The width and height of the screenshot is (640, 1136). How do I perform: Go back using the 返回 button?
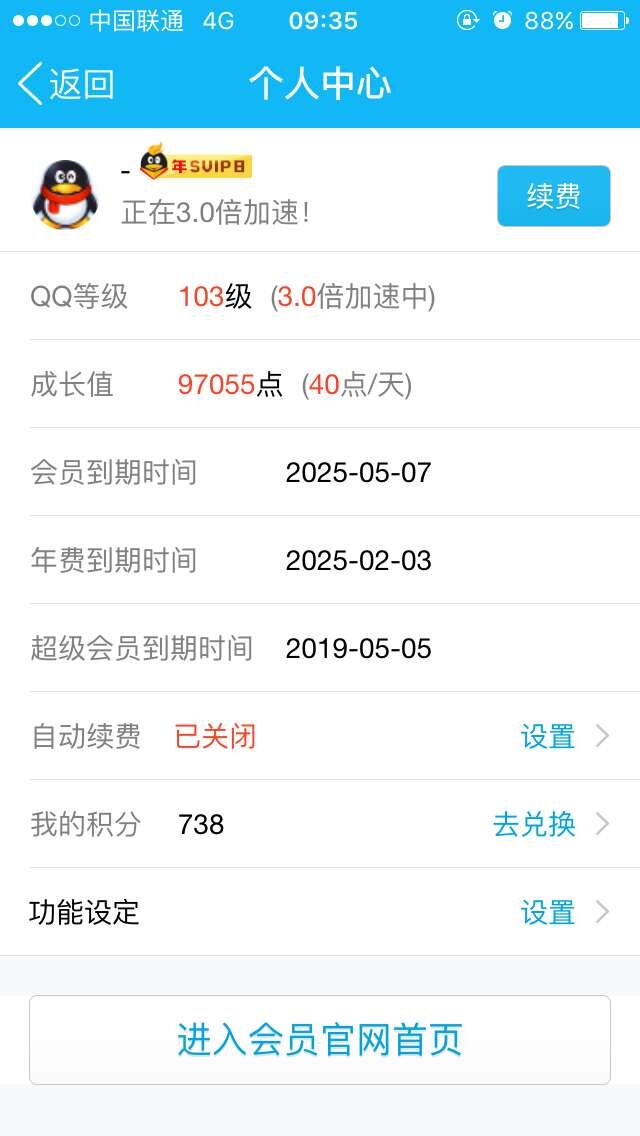pyautogui.click(x=67, y=84)
